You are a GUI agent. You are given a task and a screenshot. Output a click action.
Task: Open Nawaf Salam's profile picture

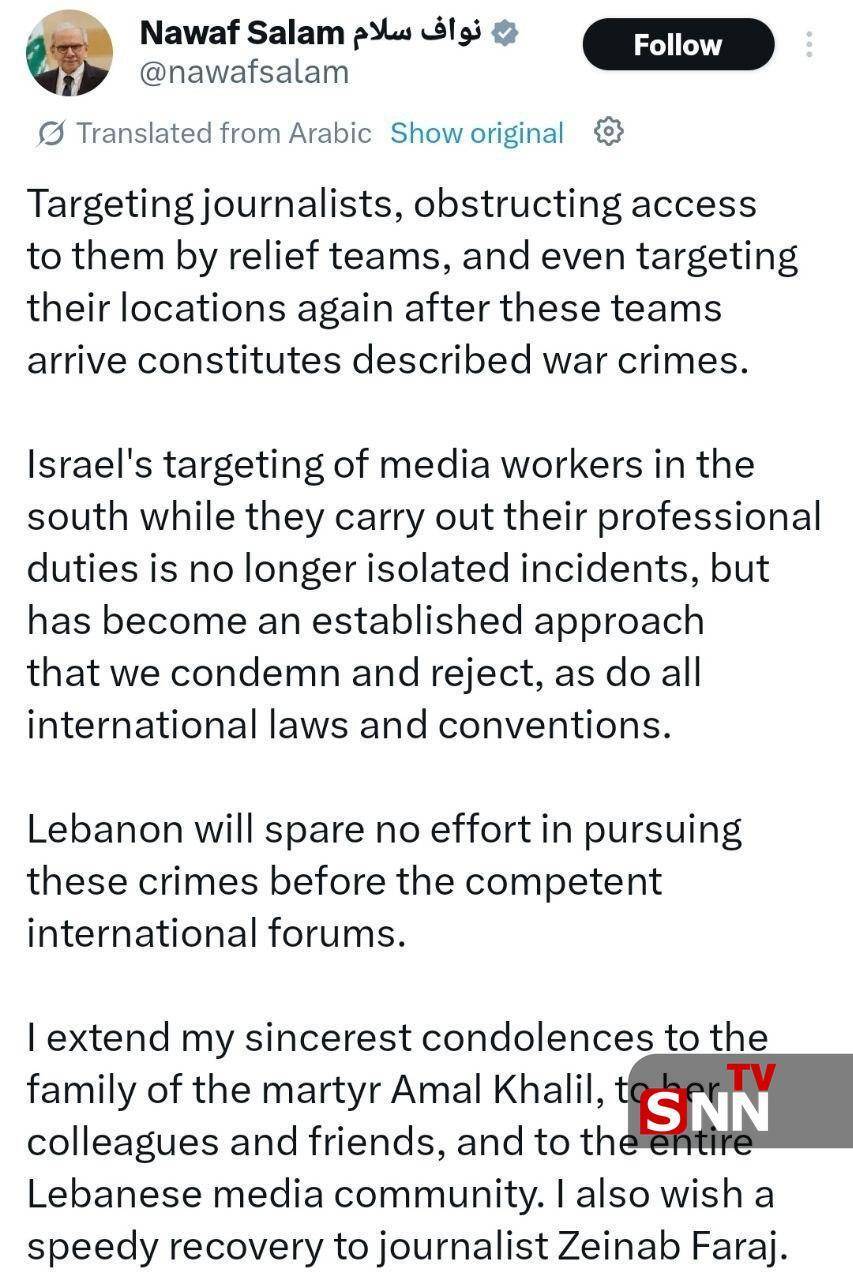click(69, 54)
